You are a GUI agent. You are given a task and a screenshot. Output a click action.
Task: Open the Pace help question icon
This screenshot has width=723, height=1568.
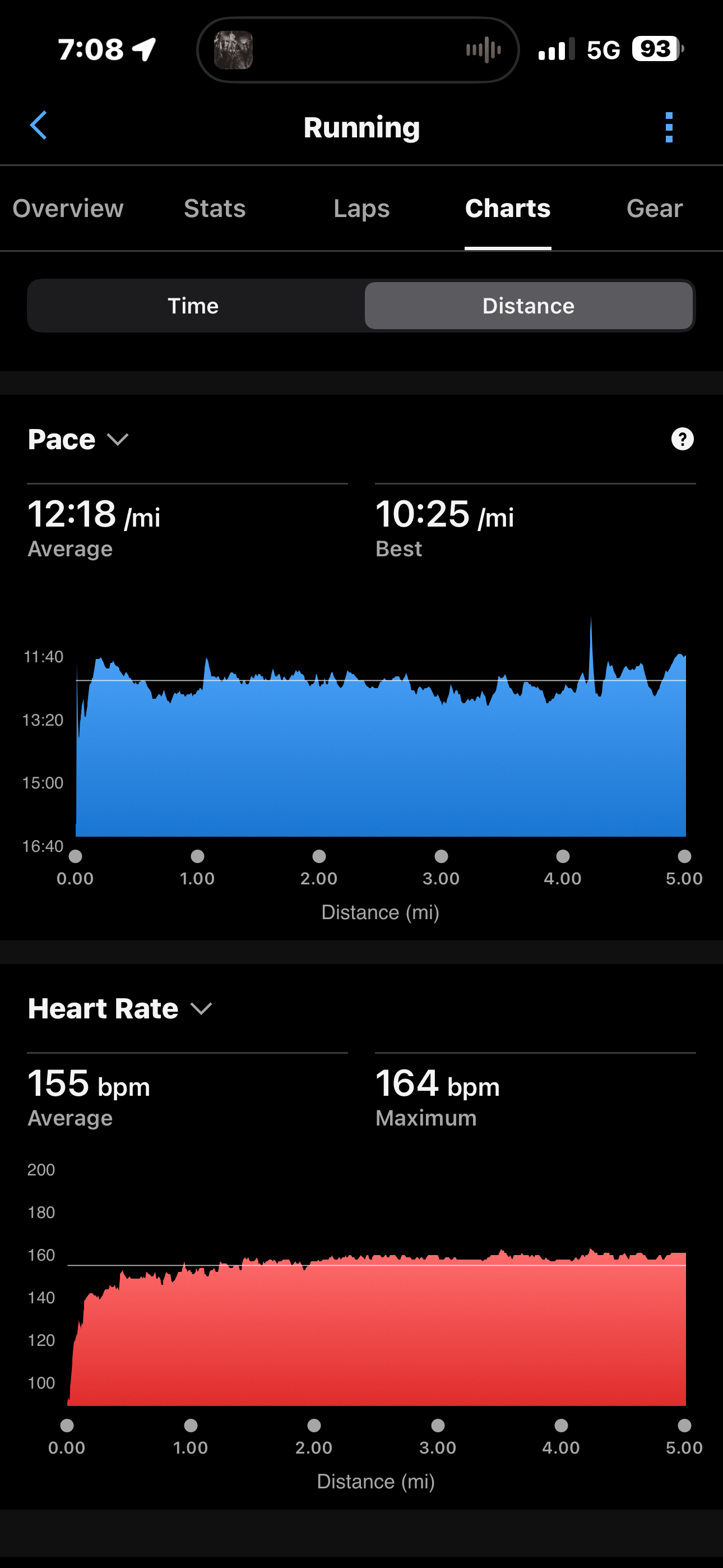(682, 439)
